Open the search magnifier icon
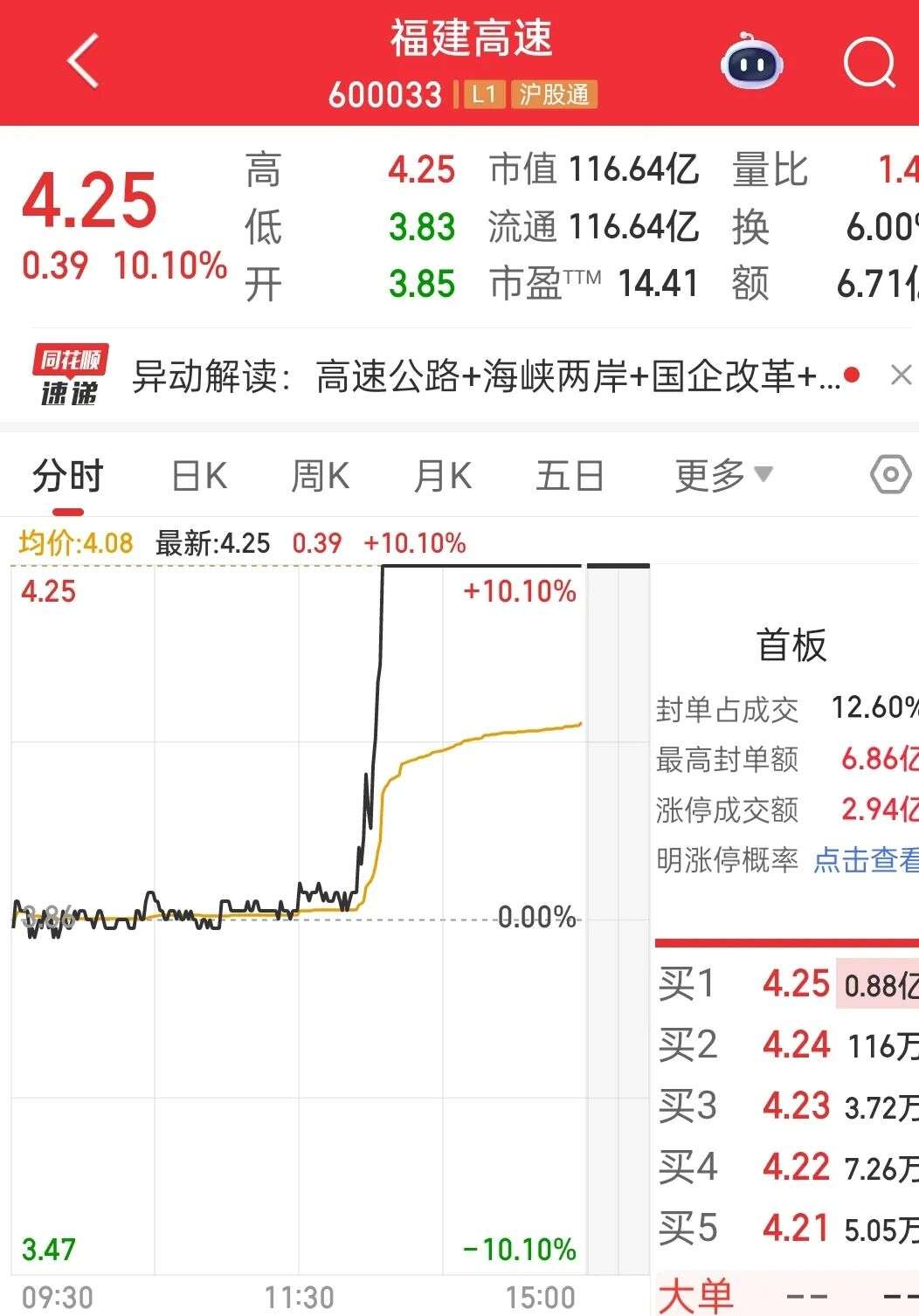Screen dimensions: 919x1316 (x=869, y=63)
